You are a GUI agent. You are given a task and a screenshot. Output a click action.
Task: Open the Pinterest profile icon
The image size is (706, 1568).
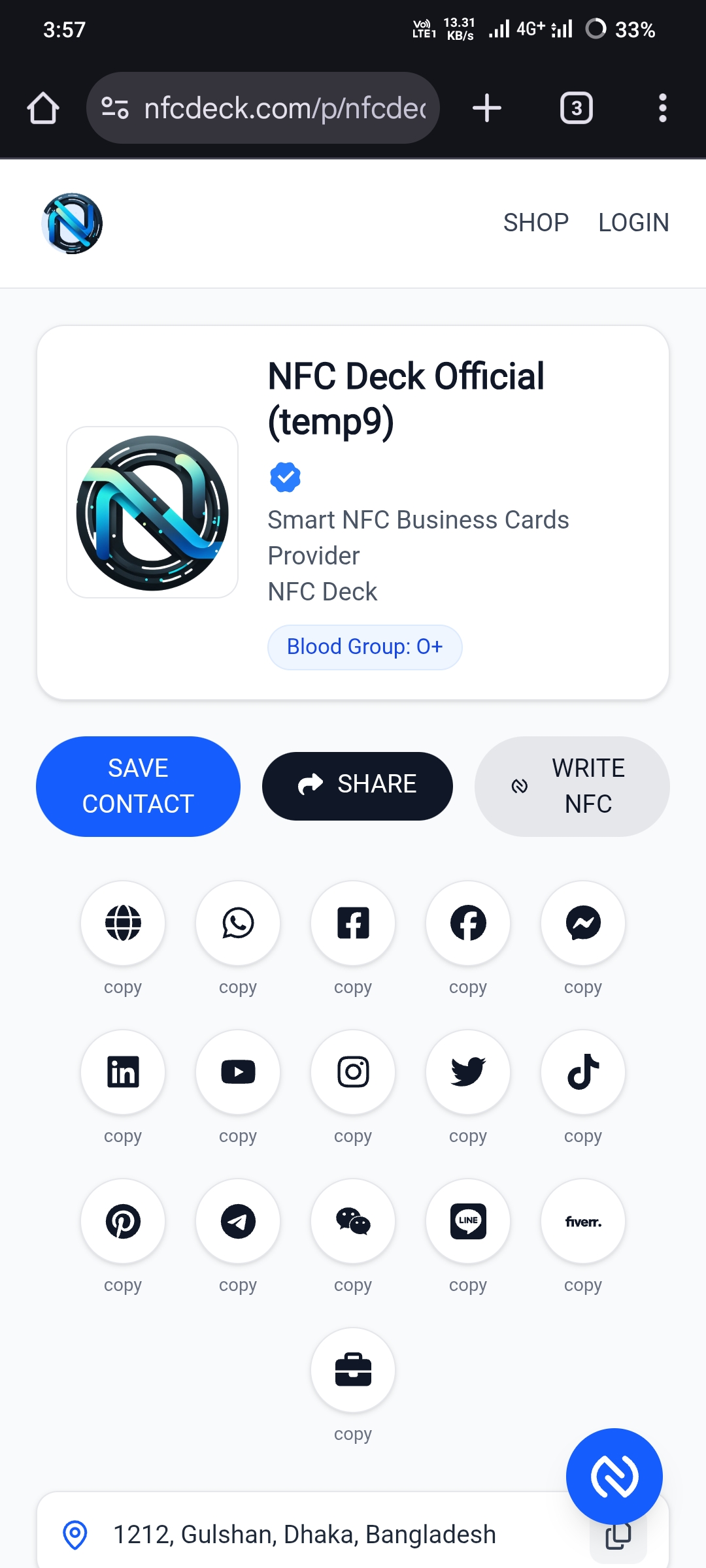[x=123, y=1221]
